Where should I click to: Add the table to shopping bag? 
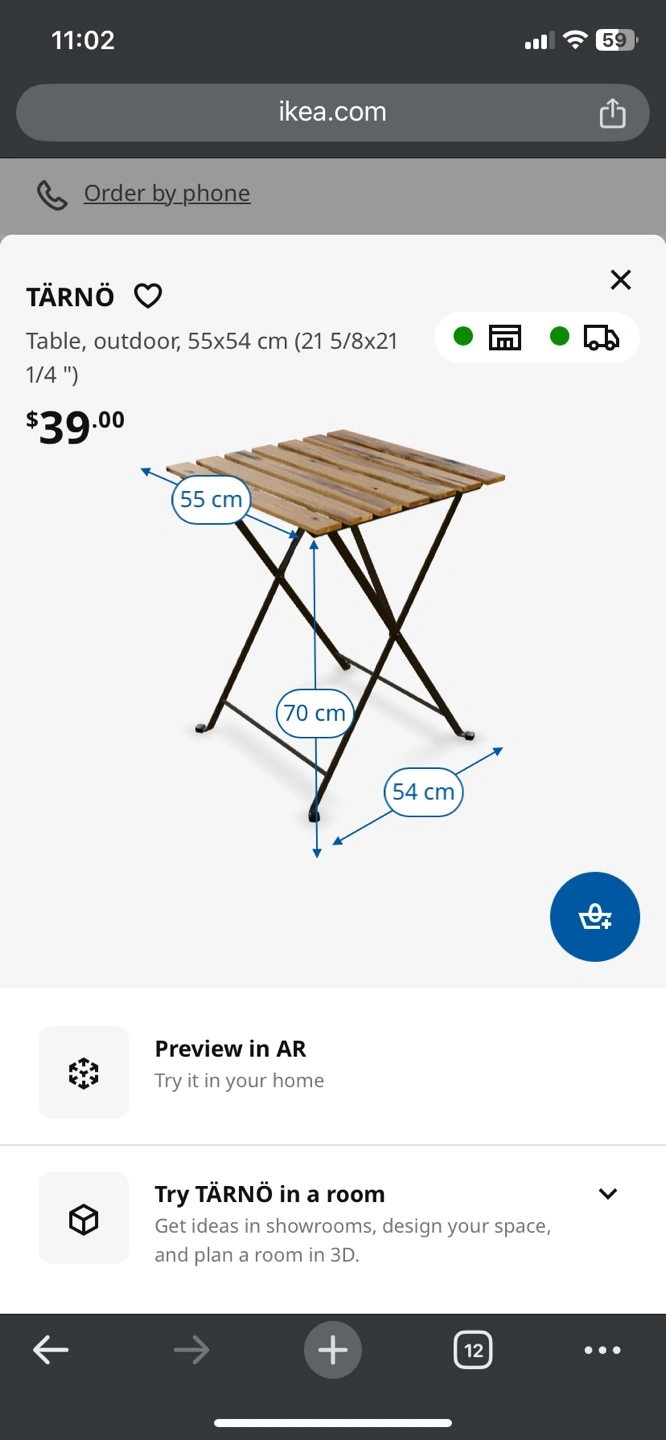coord(595,917)
